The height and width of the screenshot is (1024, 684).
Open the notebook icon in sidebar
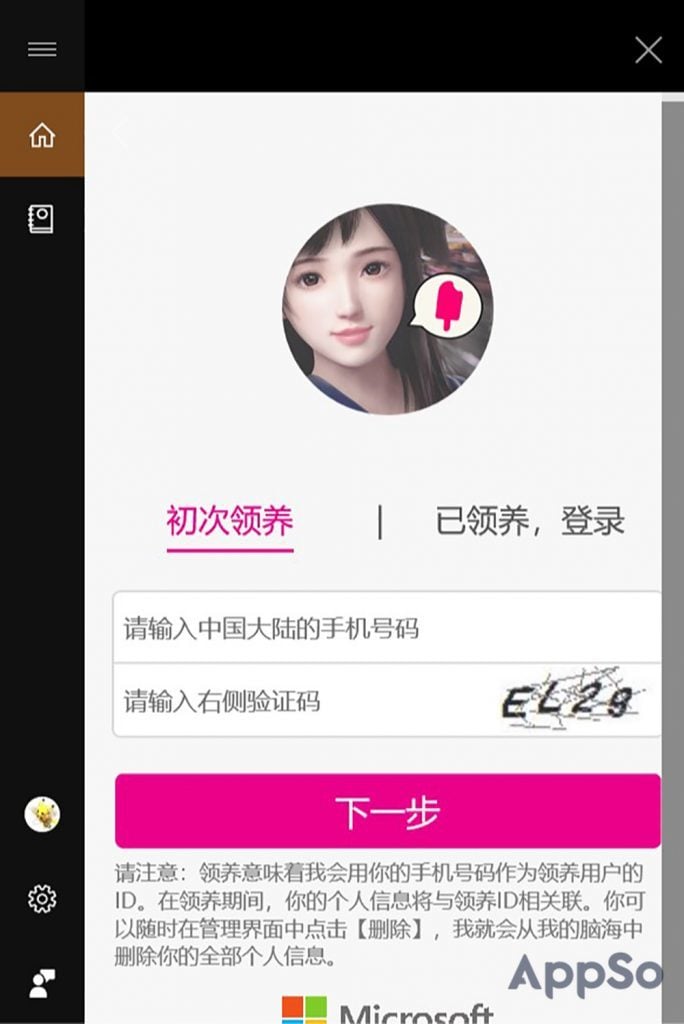[x=42, y=219]
